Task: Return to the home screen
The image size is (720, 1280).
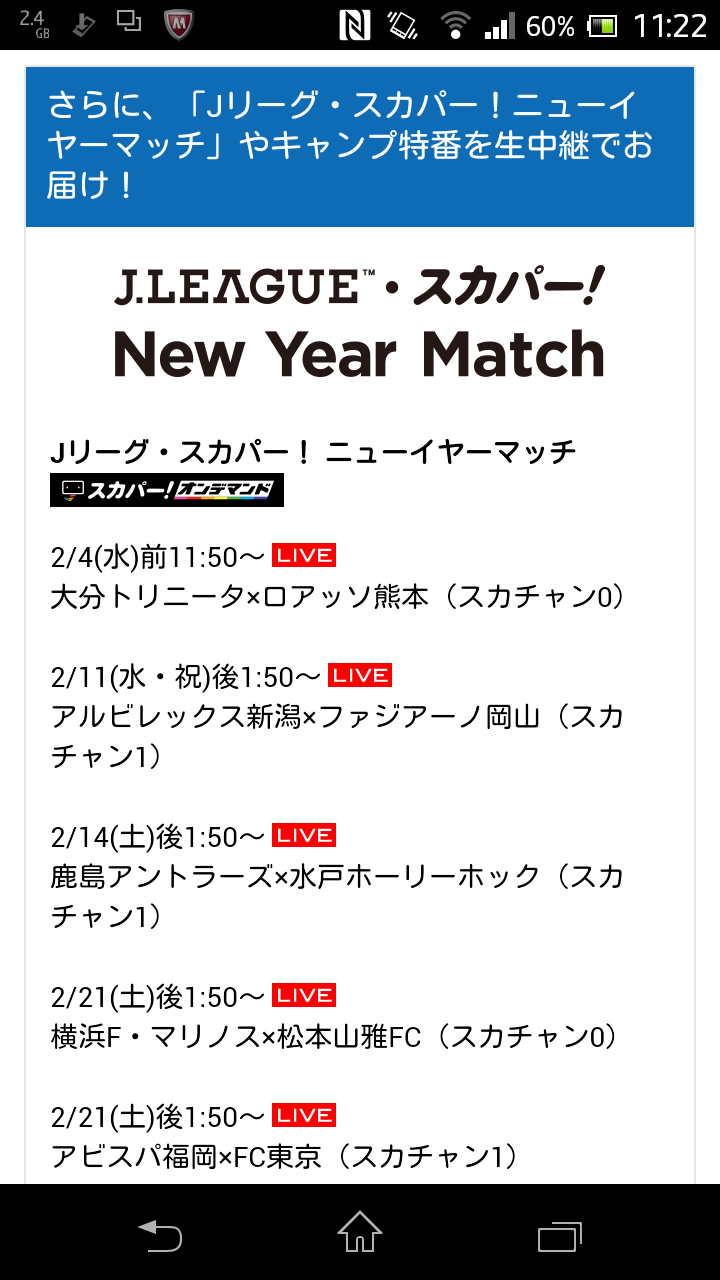Action: pos(360,1233)
